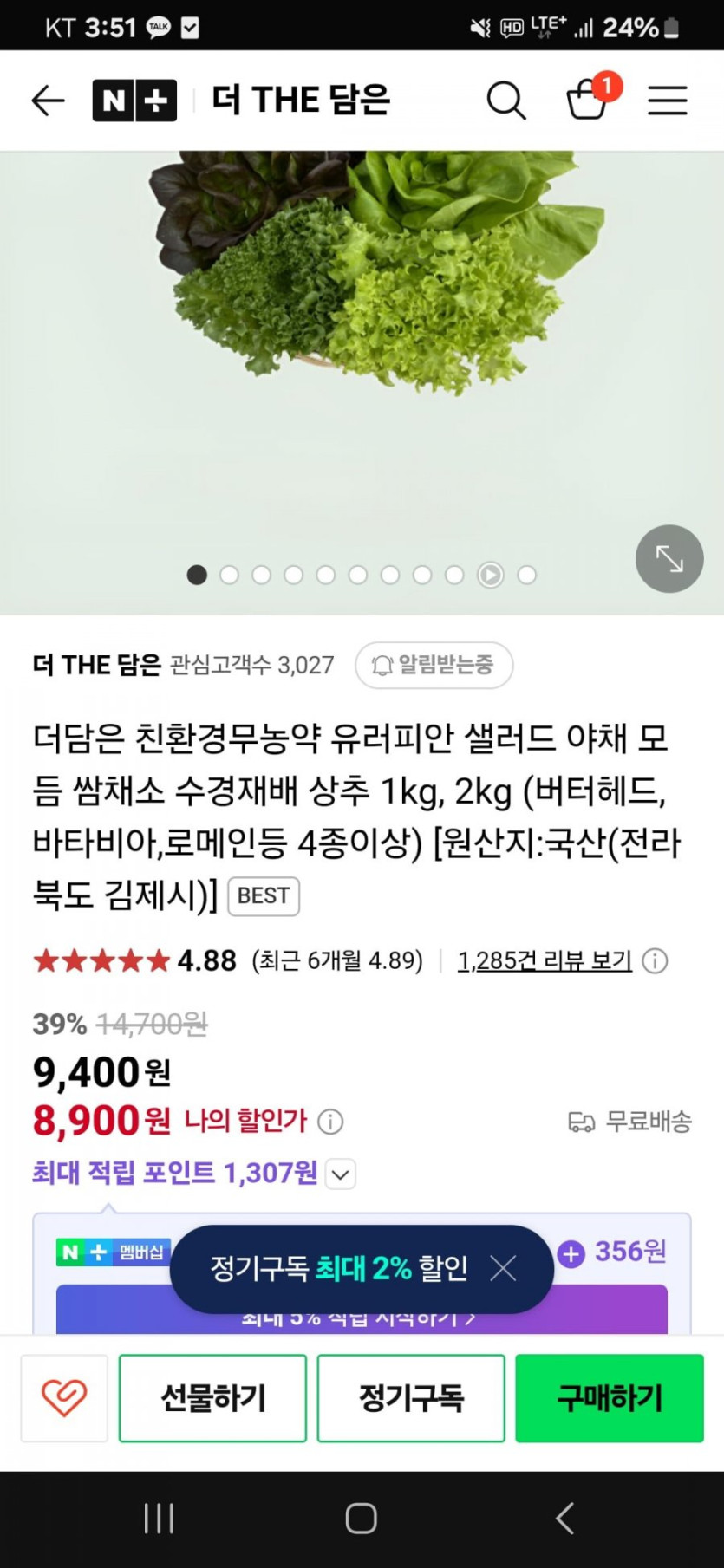Dismiss the 정기구독 discount tooltip

coord(504,1269)
